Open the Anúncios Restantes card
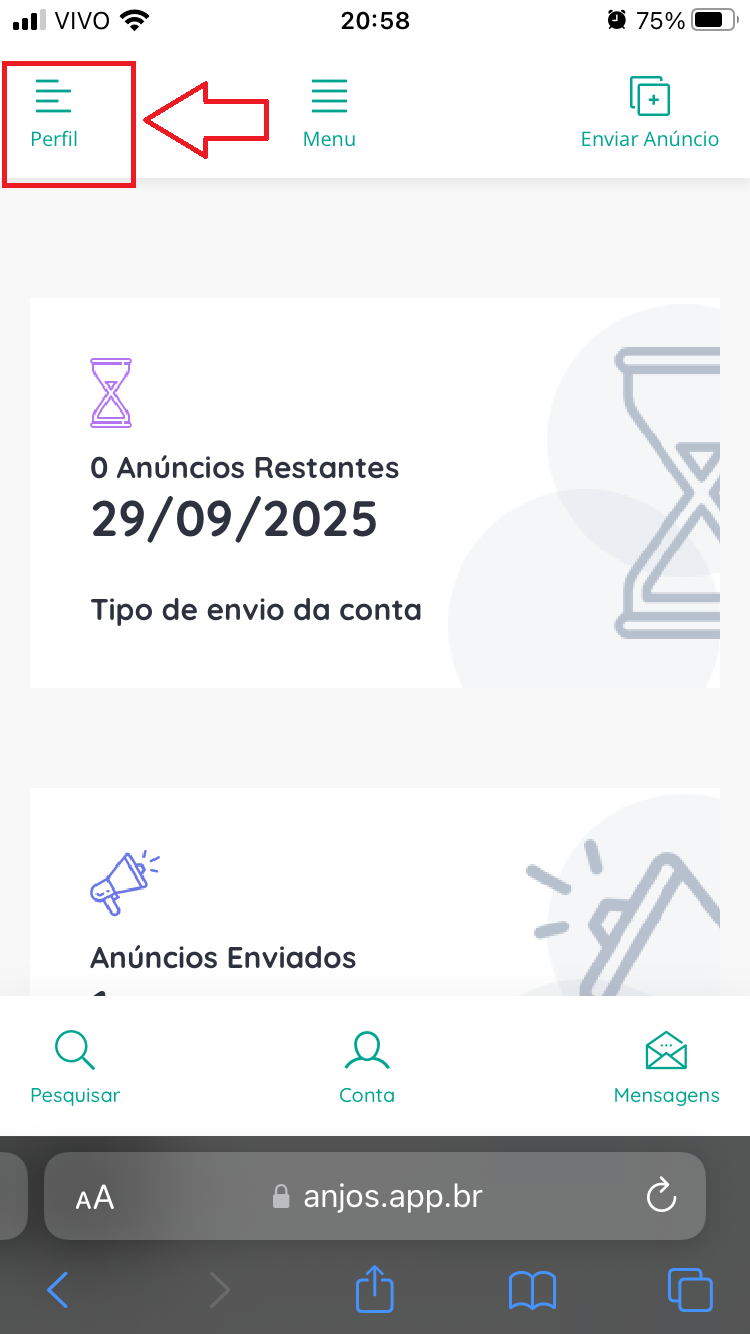Viewport: 750px width, 1334px height. [x=374, y=492]
